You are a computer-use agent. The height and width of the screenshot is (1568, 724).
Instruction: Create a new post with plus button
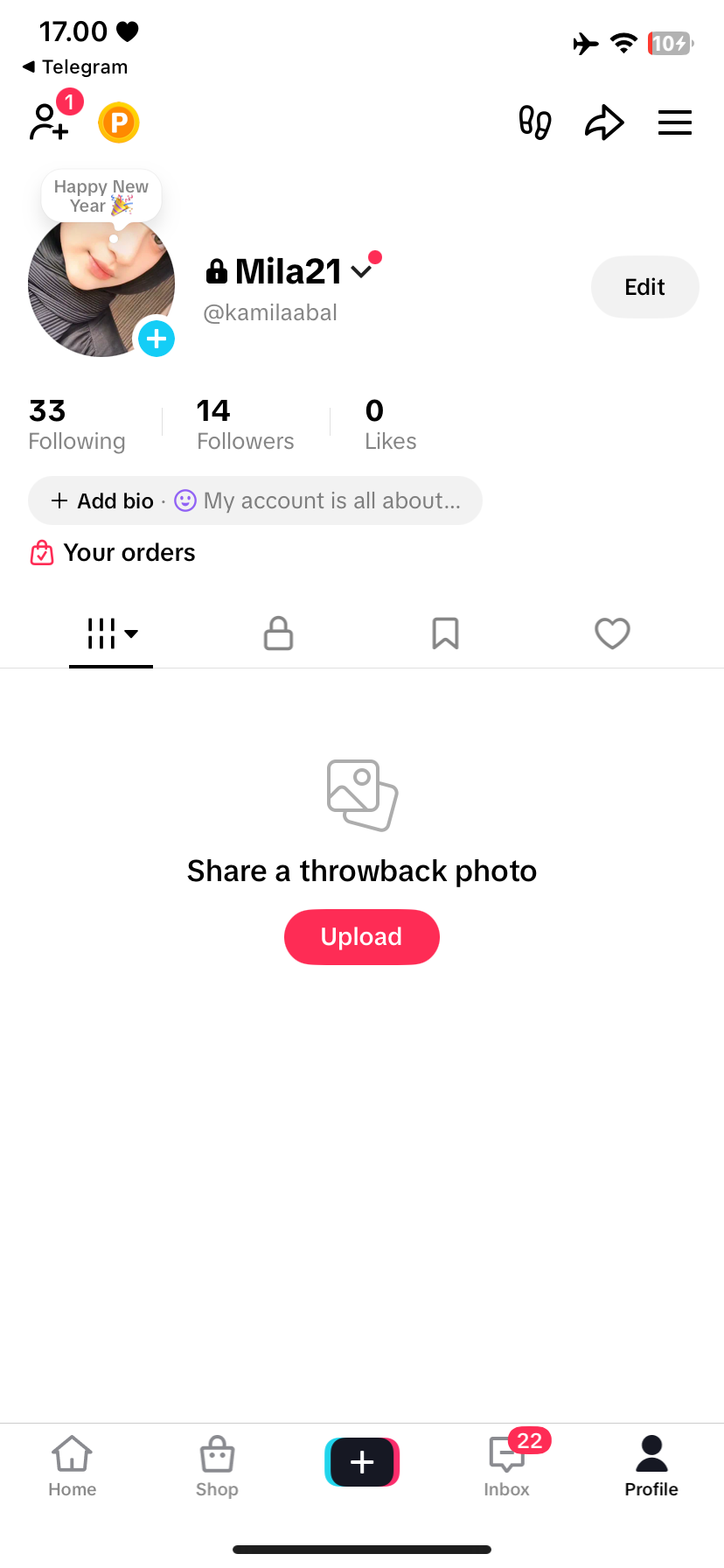click(x=362, y=1462)
